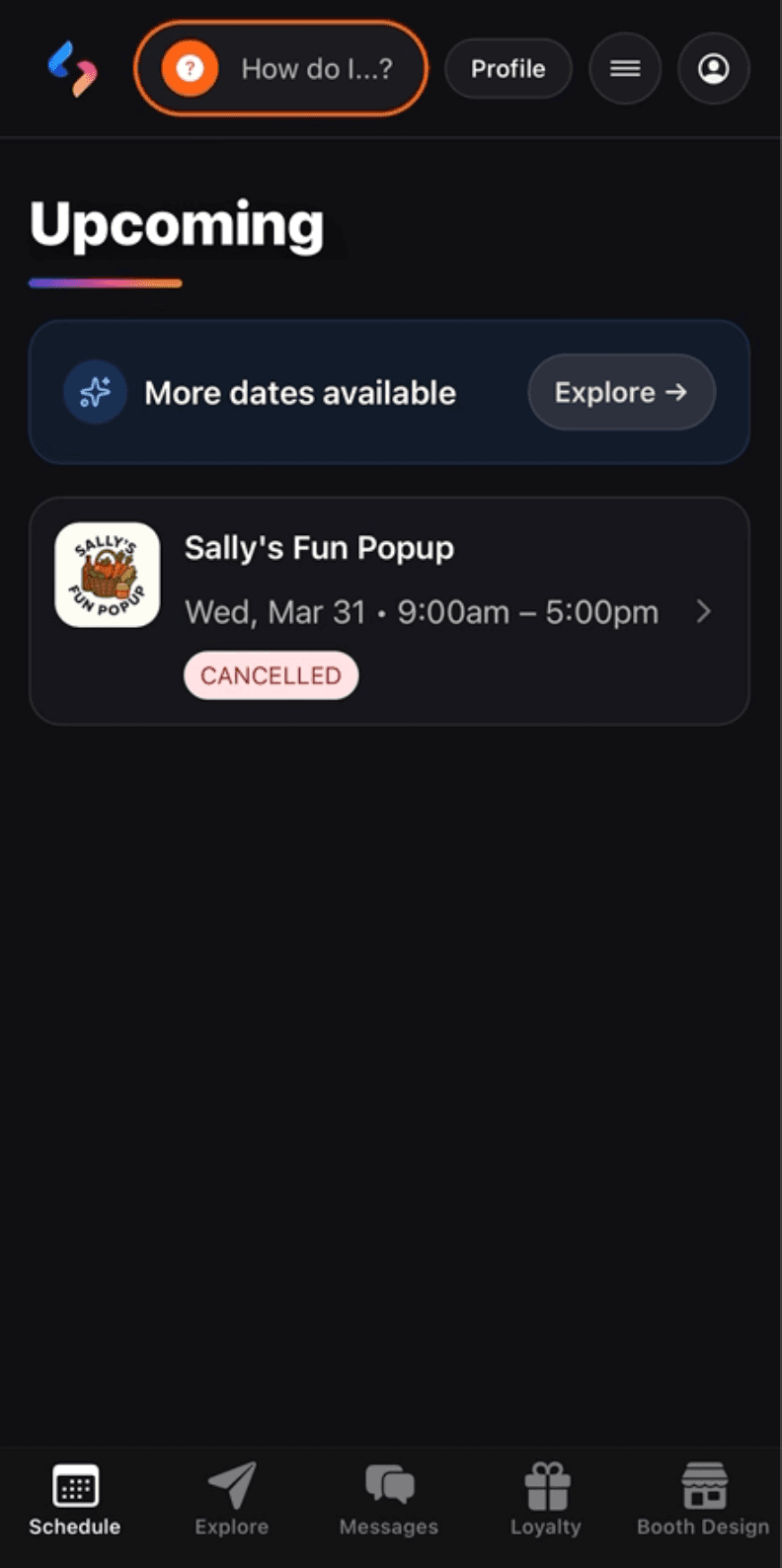Tap the orange question mark help icon
The height and width of the screenshot is (1568, 782).
coord(188,68)
